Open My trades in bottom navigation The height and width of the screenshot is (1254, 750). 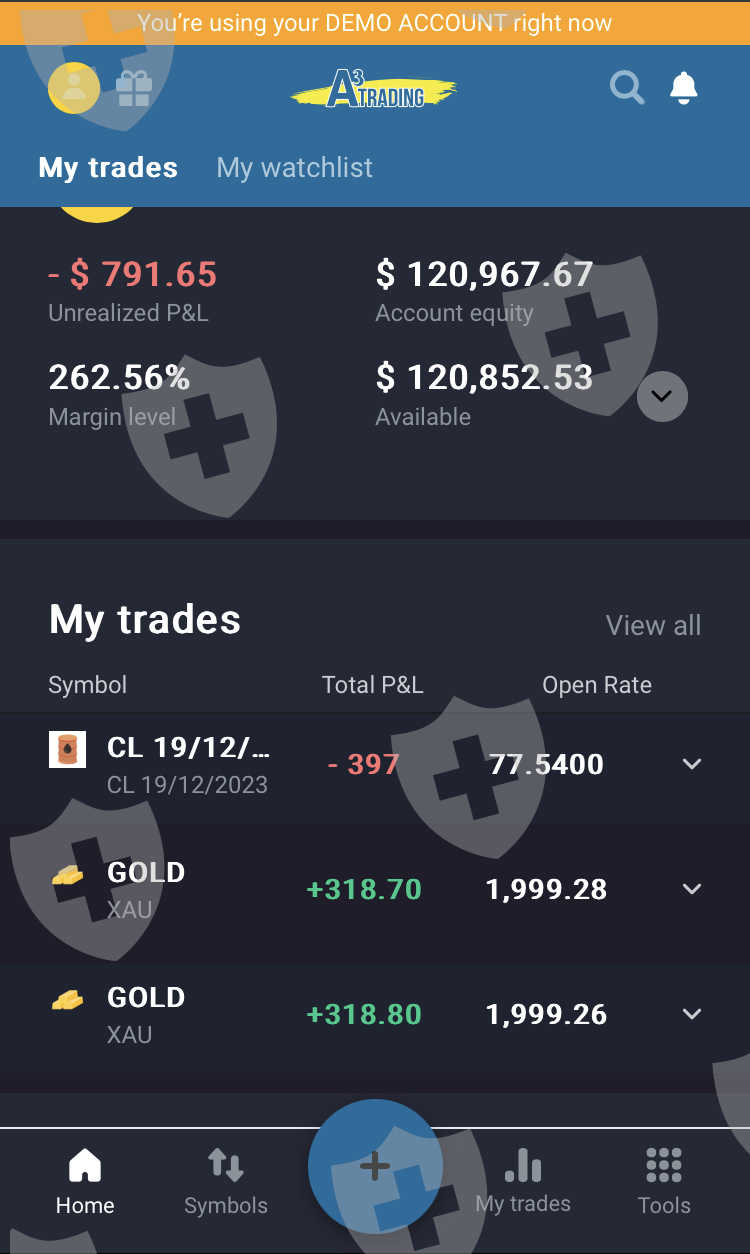[523, 1182]
